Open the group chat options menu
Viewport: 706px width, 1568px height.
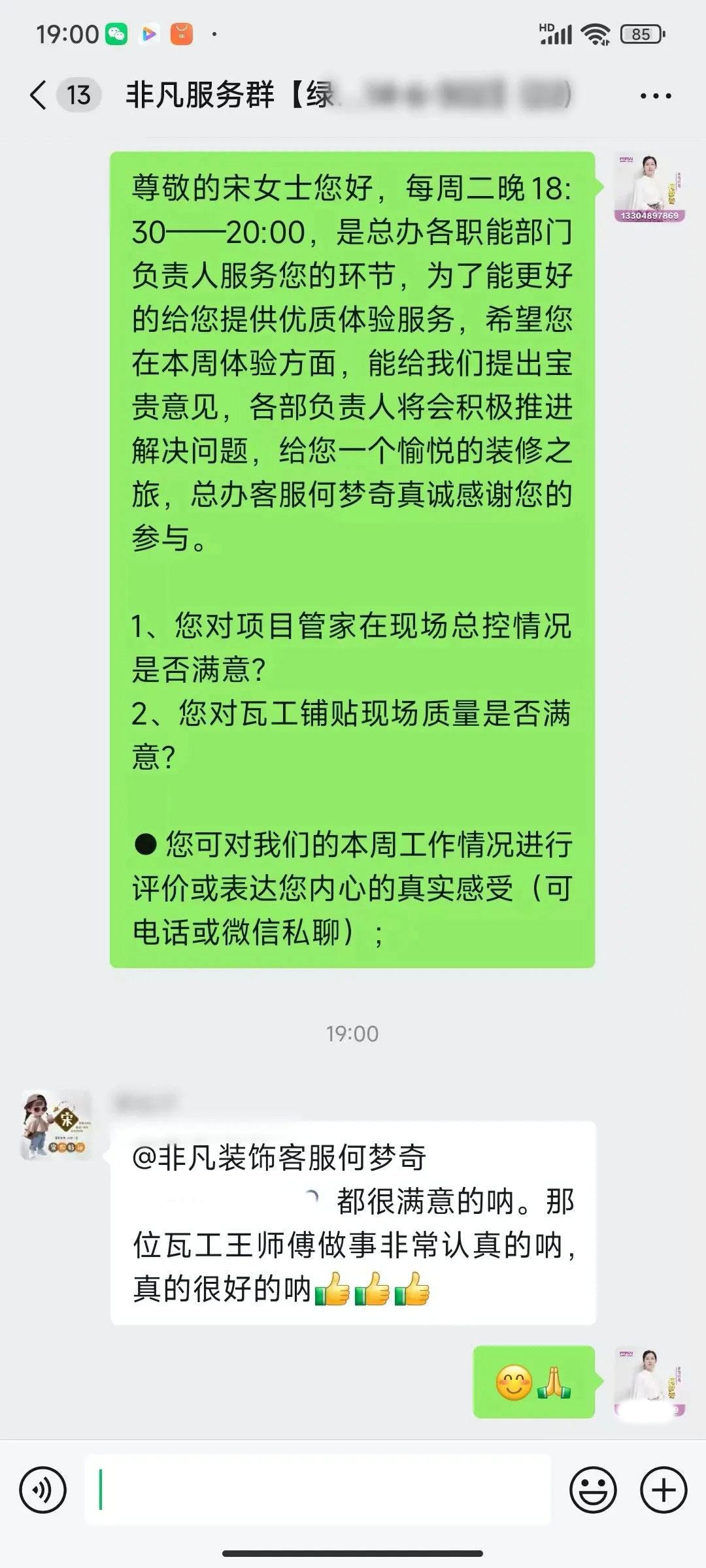(656, 97)
